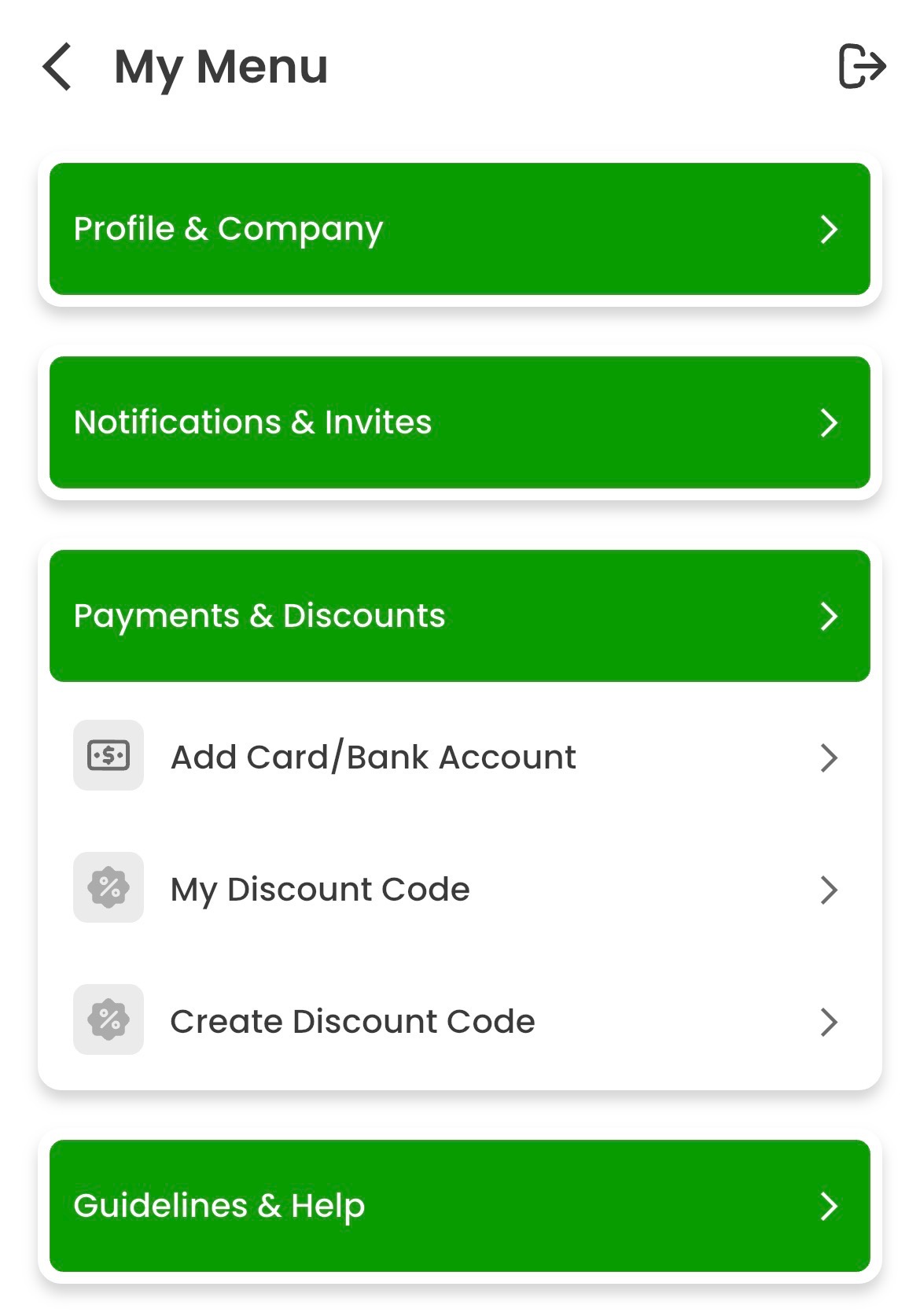920x1316 pixels.
Task: Open Add Card/Bank Account
Action: pyautogui.click(x=459, y=757)
